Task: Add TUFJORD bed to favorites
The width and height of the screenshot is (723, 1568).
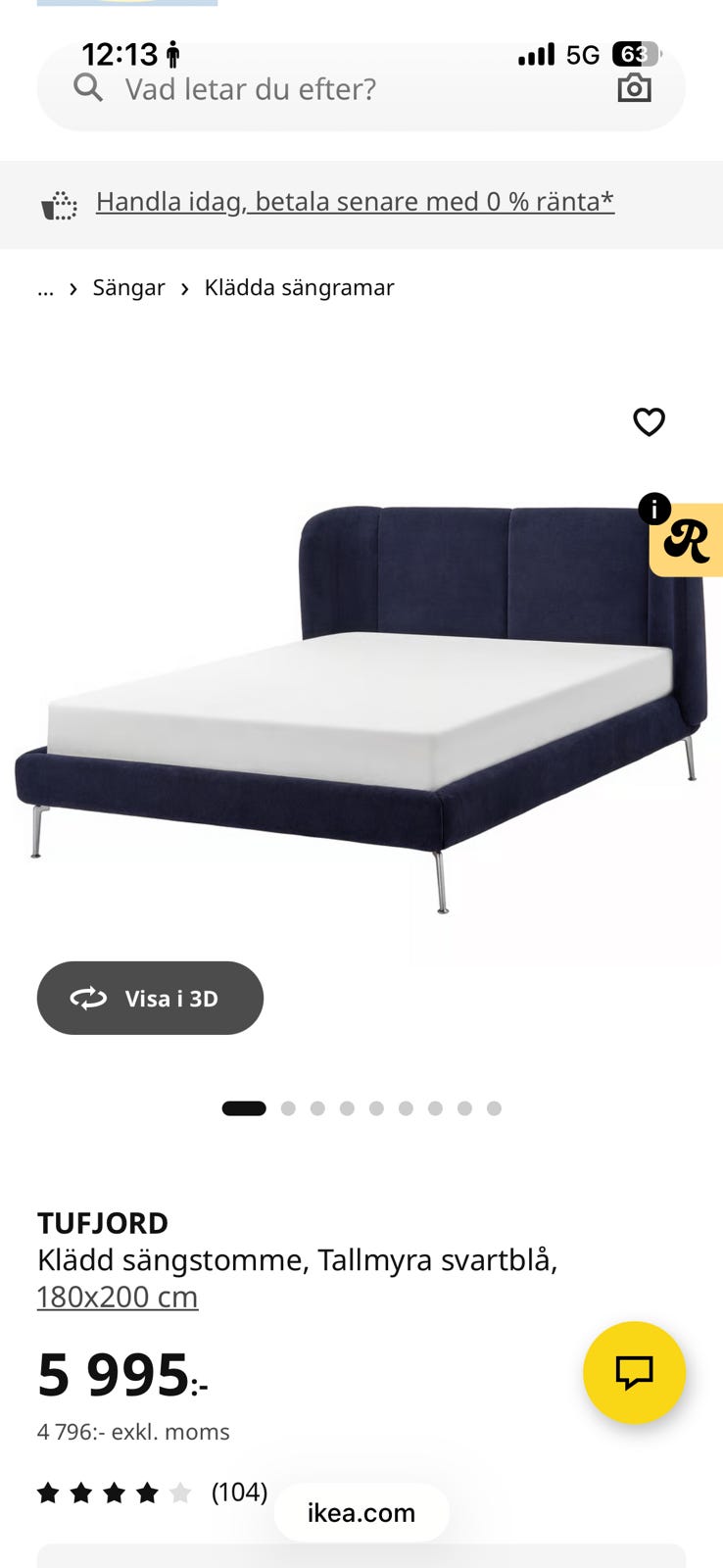Action: (x=649, y=421)
